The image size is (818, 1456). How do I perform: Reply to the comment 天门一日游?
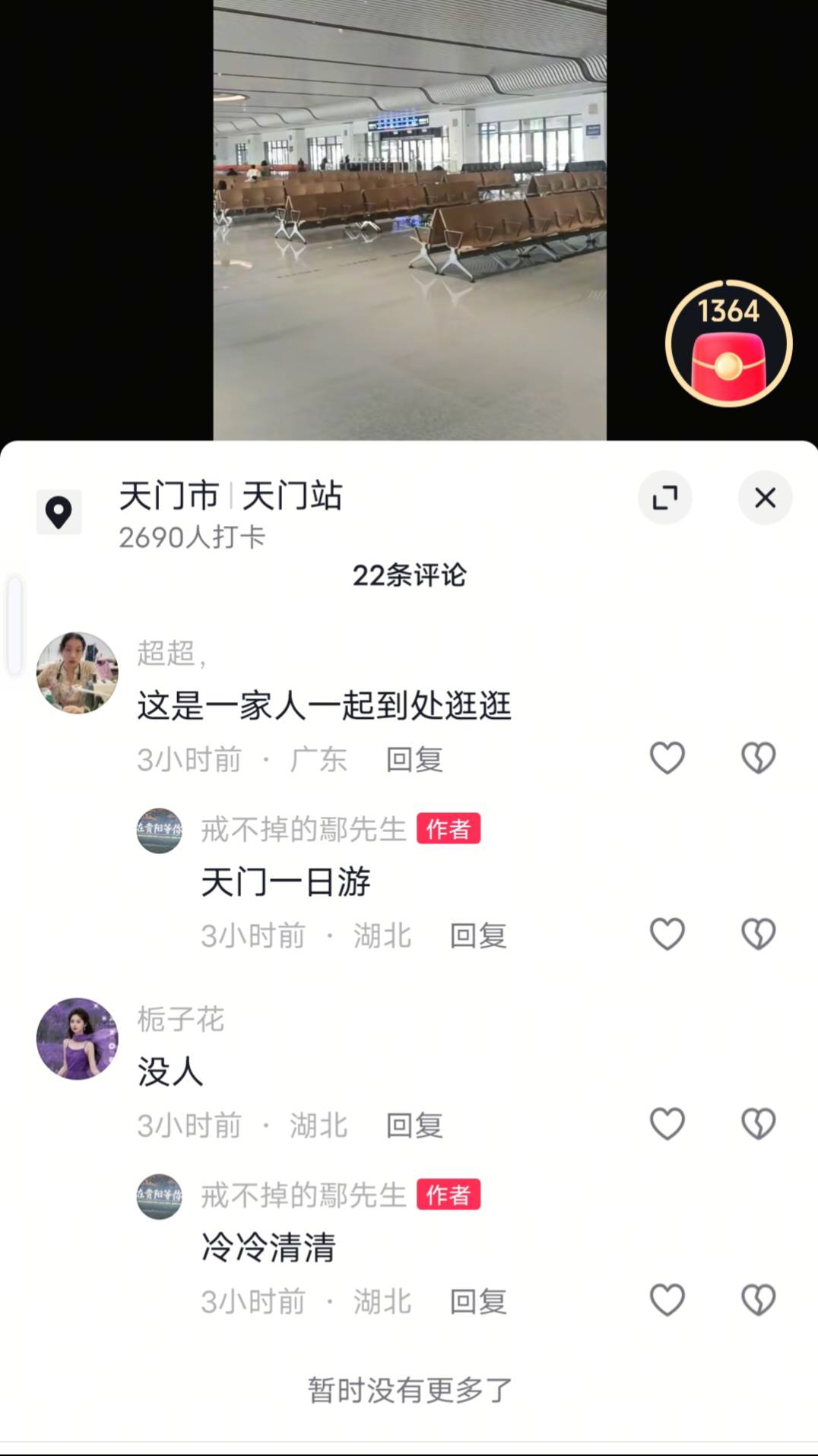(x=478, y=935)
